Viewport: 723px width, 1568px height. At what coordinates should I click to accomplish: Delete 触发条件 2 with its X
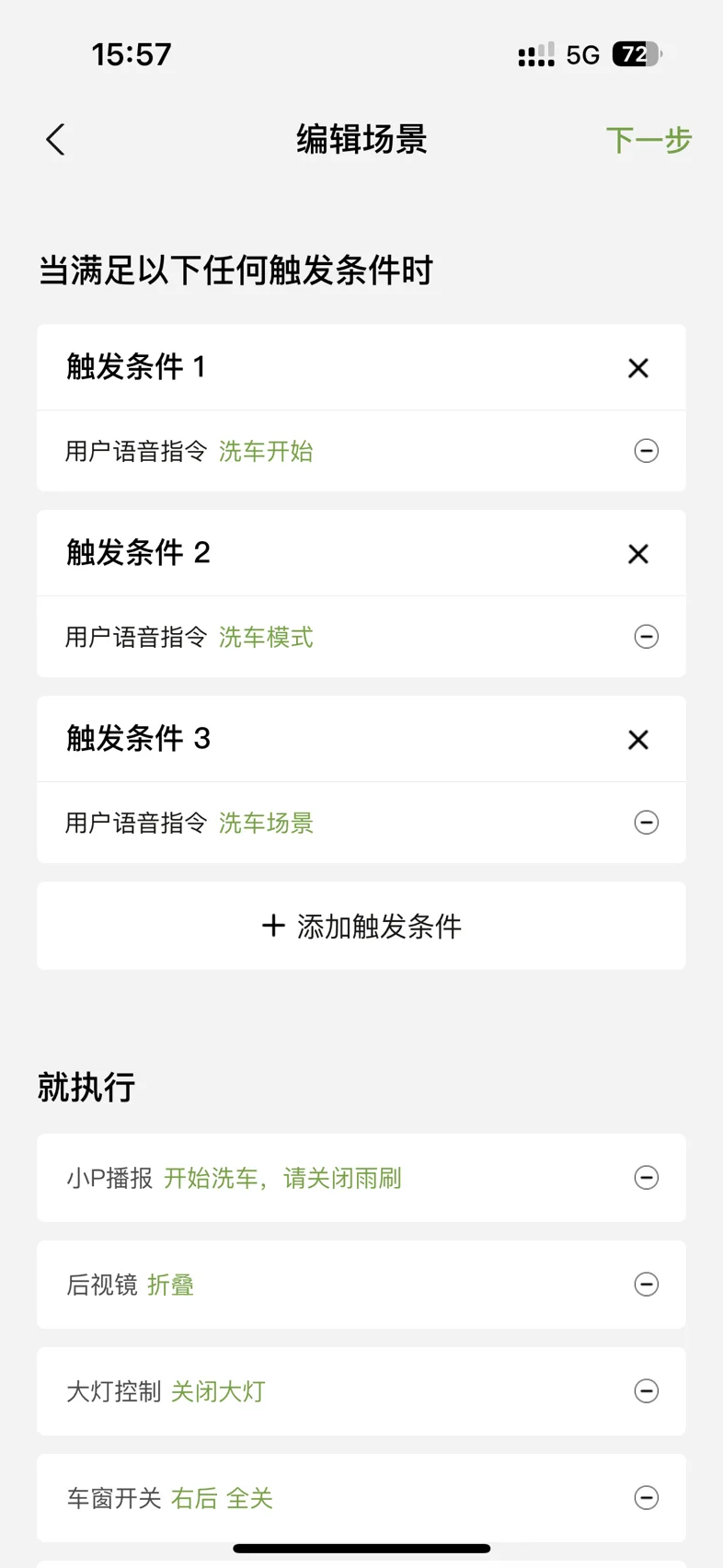pyautogui.click(x=637, y=554)
